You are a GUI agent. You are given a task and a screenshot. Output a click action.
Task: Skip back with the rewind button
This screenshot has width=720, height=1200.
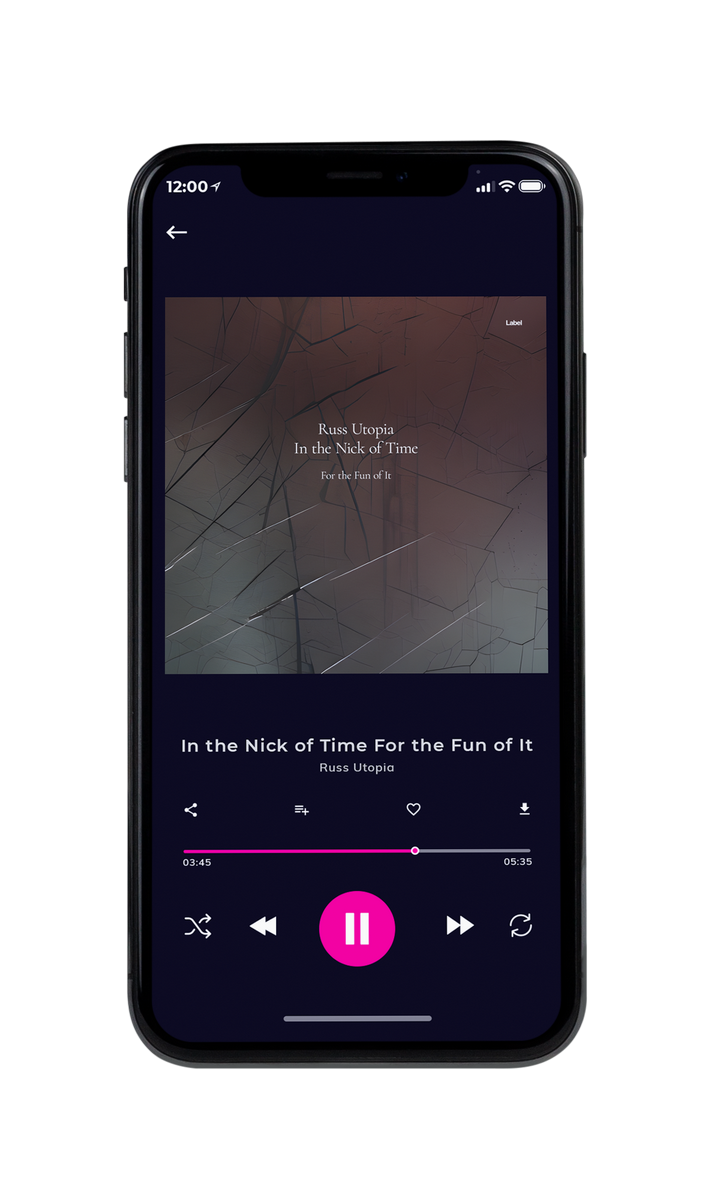(x=263, y=927)
